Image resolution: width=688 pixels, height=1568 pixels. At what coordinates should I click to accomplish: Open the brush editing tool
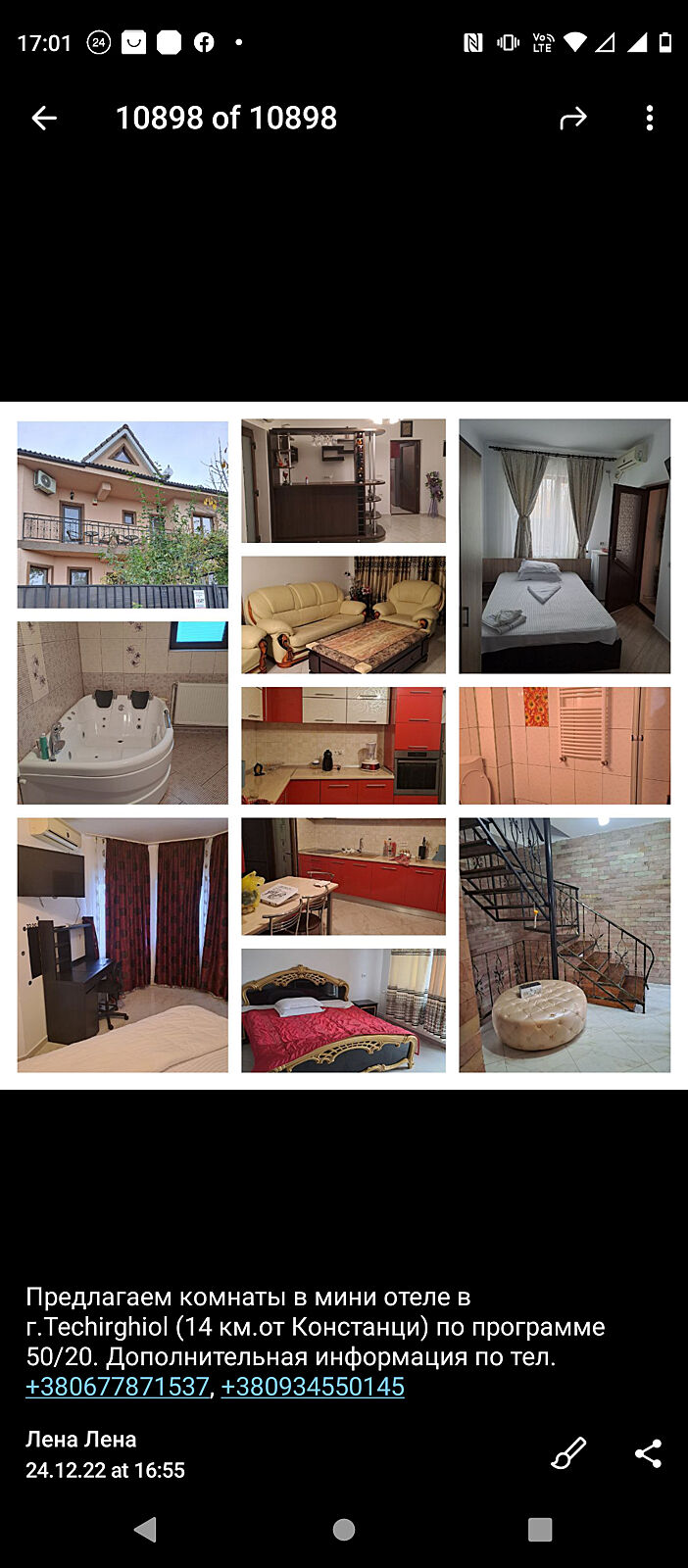[568, 1453]
